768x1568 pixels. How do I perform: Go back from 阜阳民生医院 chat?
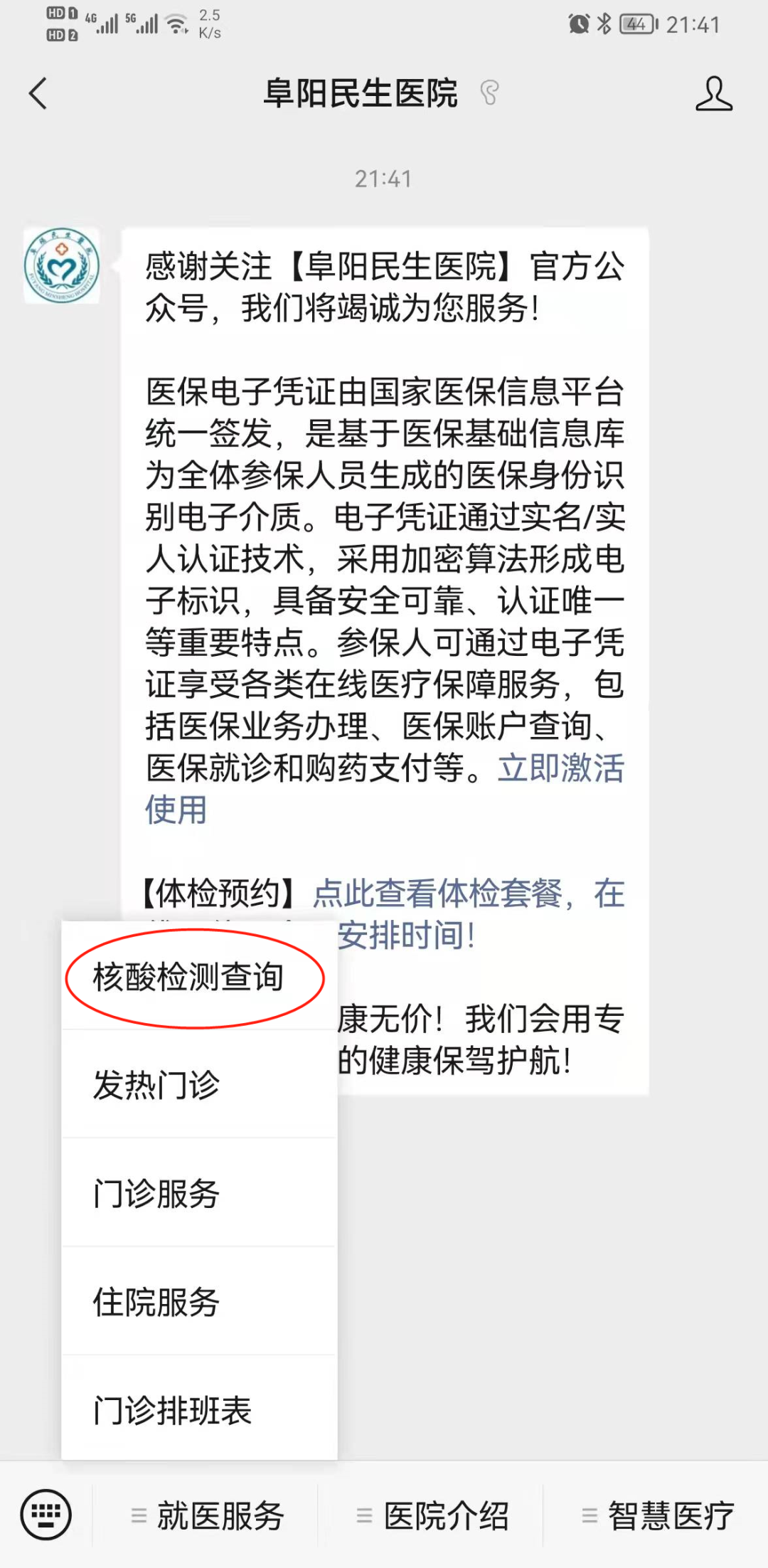point(38,93)
